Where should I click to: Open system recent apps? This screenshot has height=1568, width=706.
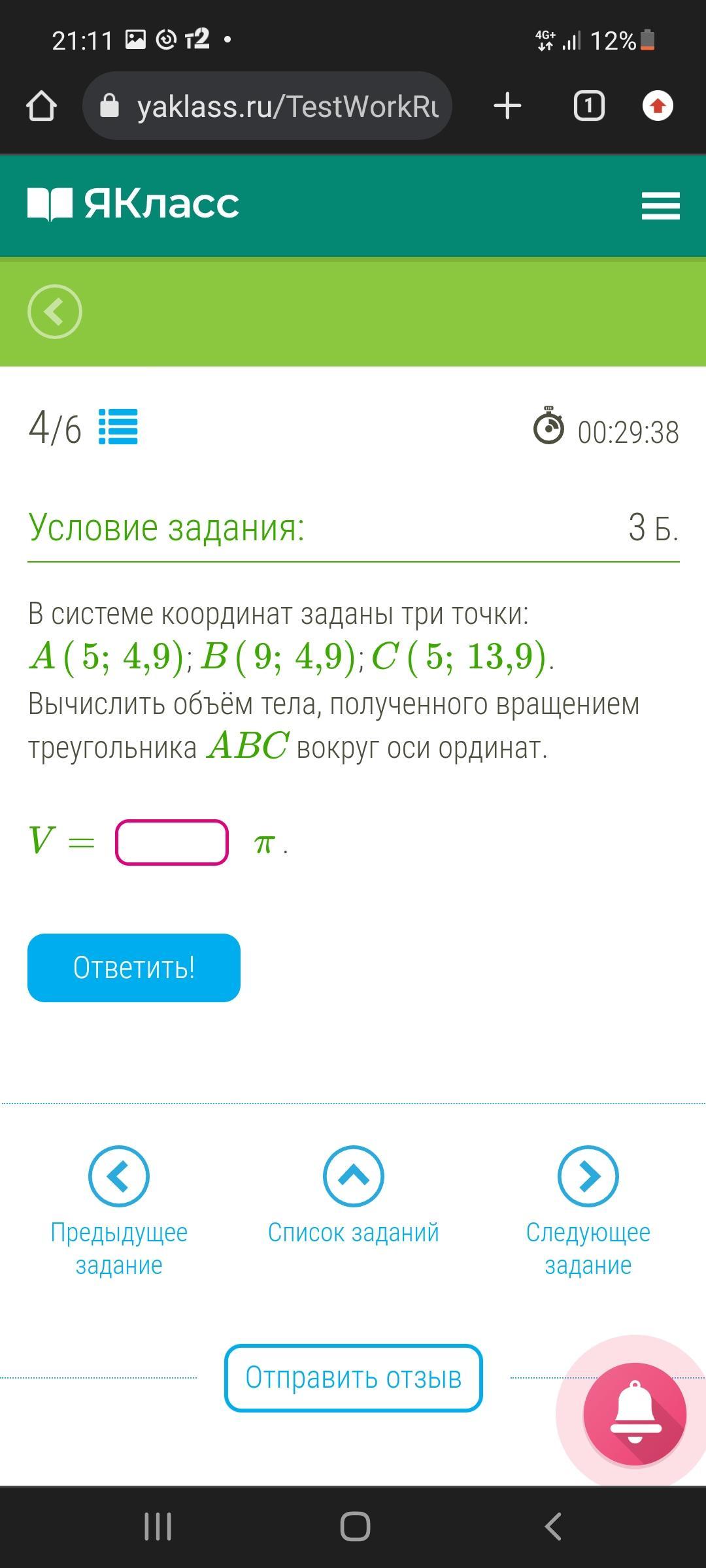(x=158, y=1527)
